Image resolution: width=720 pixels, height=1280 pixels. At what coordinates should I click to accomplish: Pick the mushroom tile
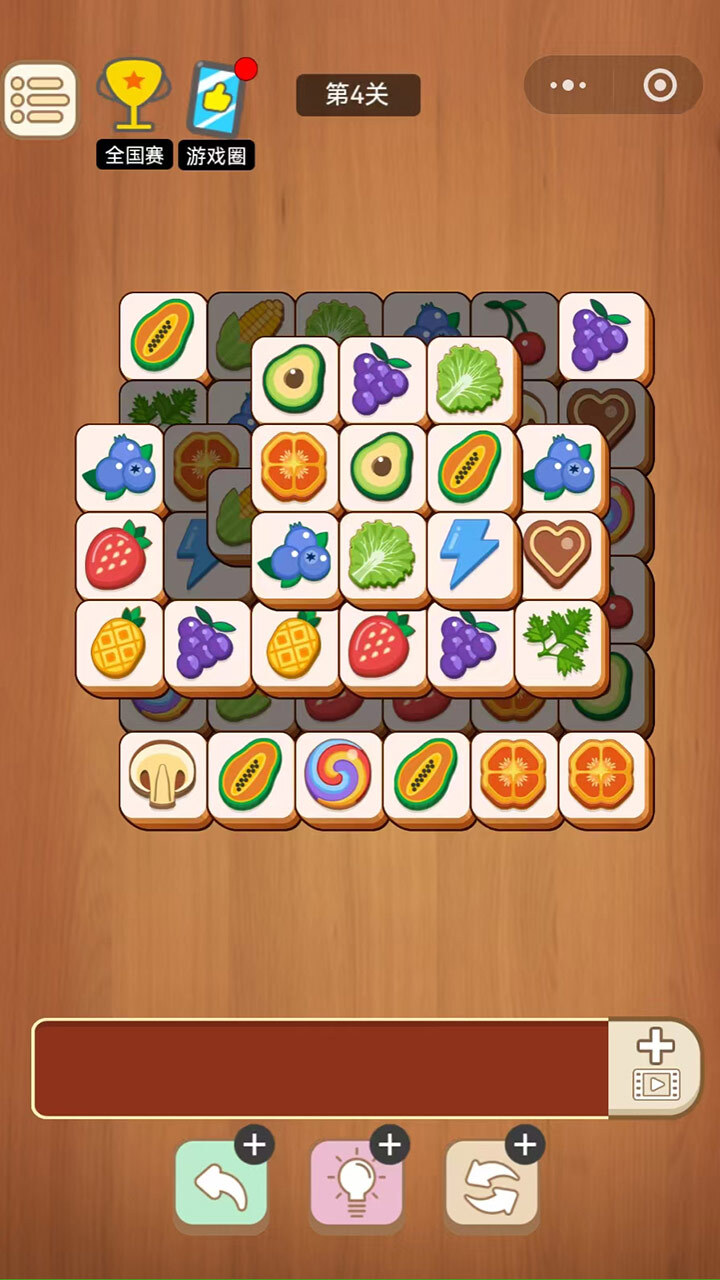tap(163, 775)
